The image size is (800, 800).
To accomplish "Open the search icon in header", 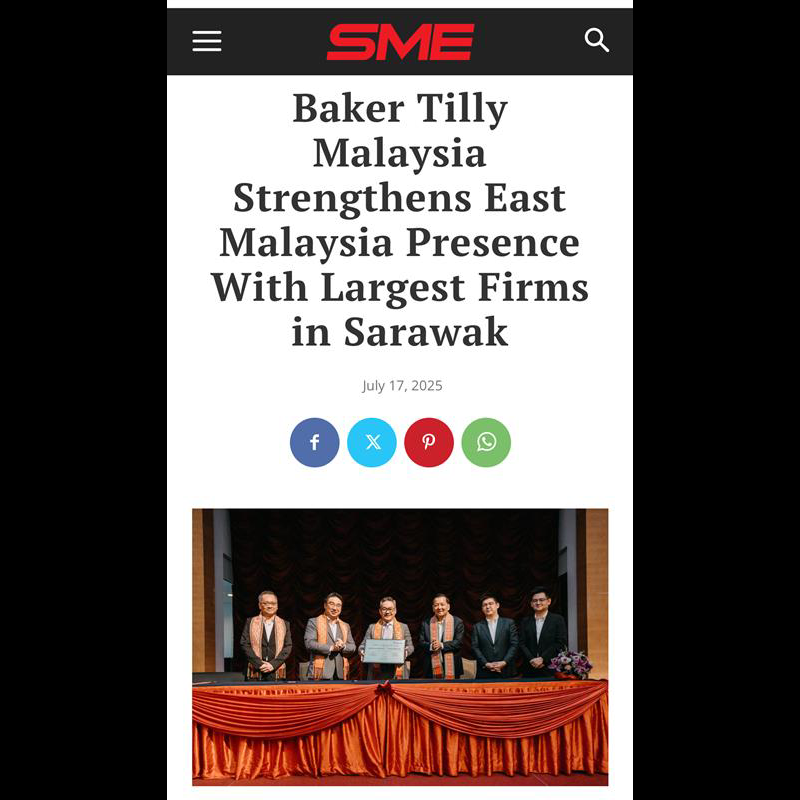I will 597,41.
